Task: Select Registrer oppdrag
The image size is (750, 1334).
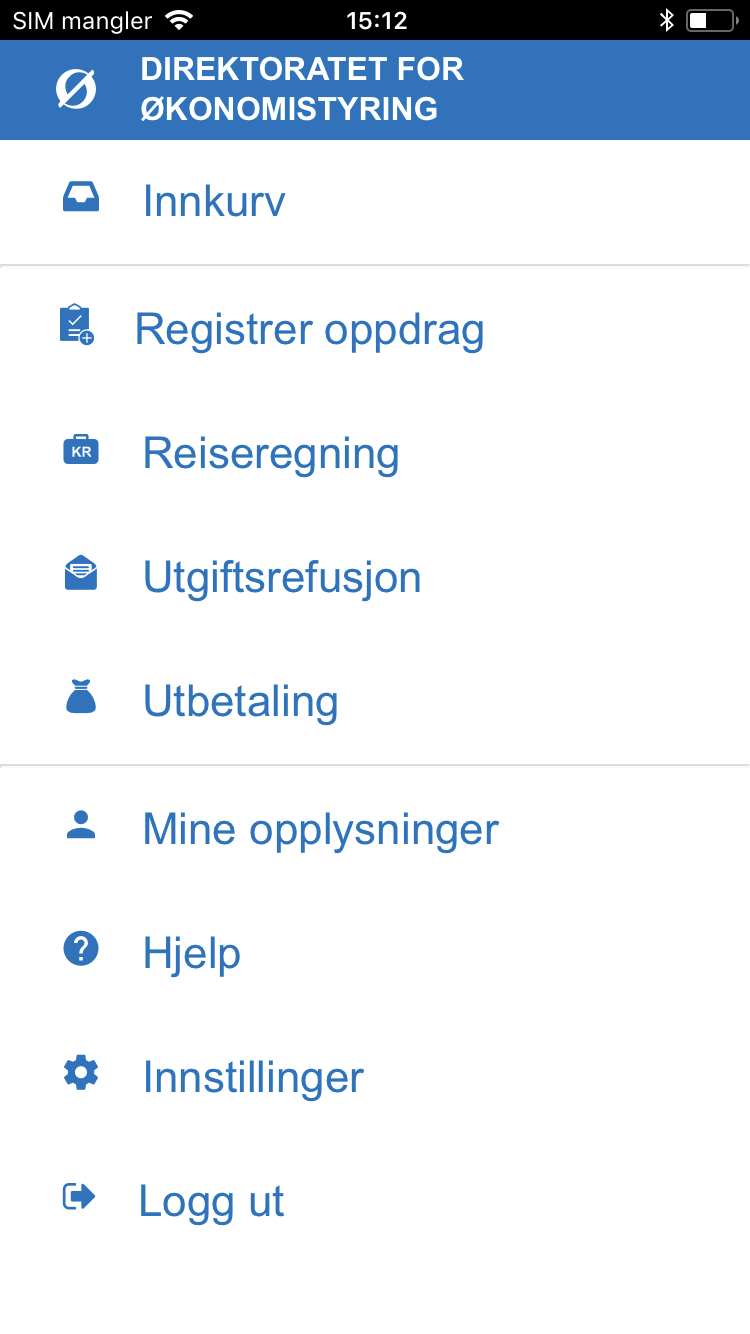Action: coord(375,329)
